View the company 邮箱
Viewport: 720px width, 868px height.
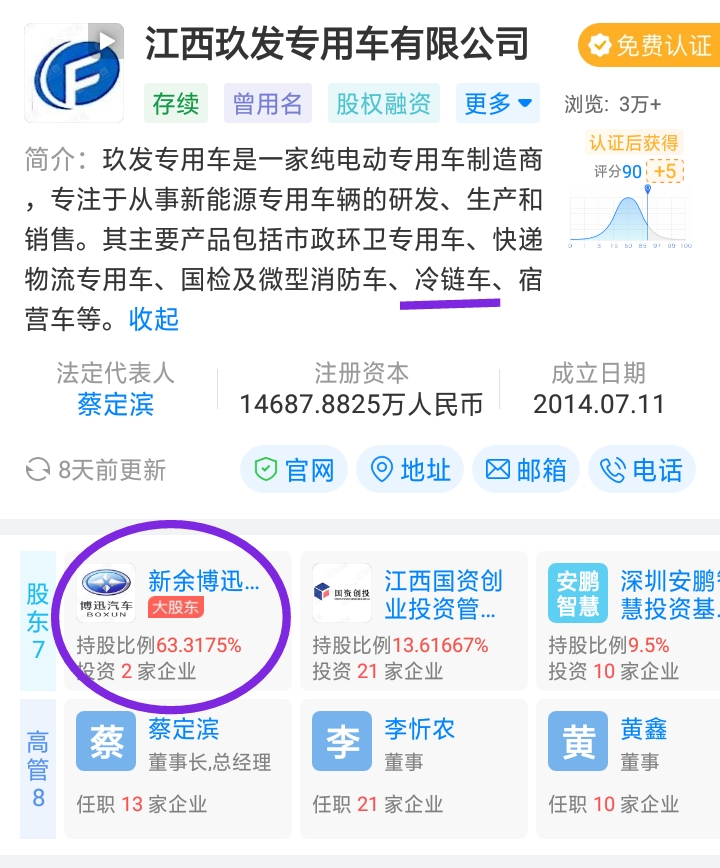pyautogui.click(x=526, y=470)
